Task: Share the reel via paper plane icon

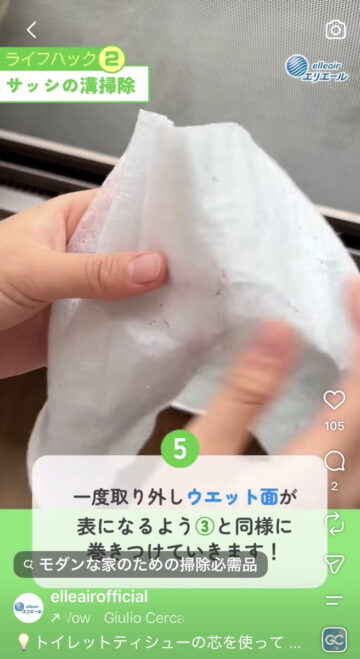Action: click(x=335, y=564)
